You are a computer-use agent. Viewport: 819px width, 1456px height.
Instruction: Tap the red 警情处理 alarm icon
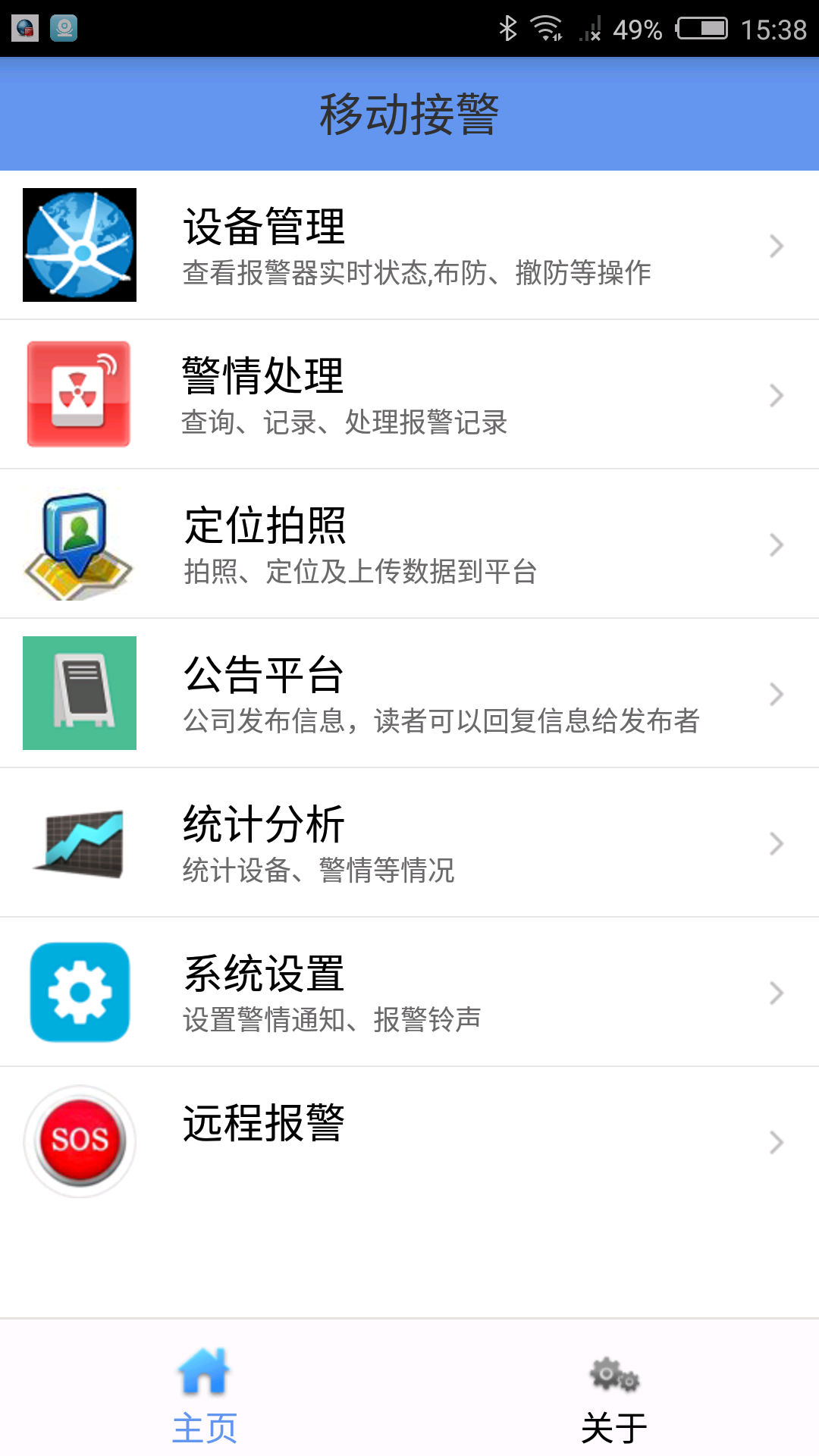point(80,393)
